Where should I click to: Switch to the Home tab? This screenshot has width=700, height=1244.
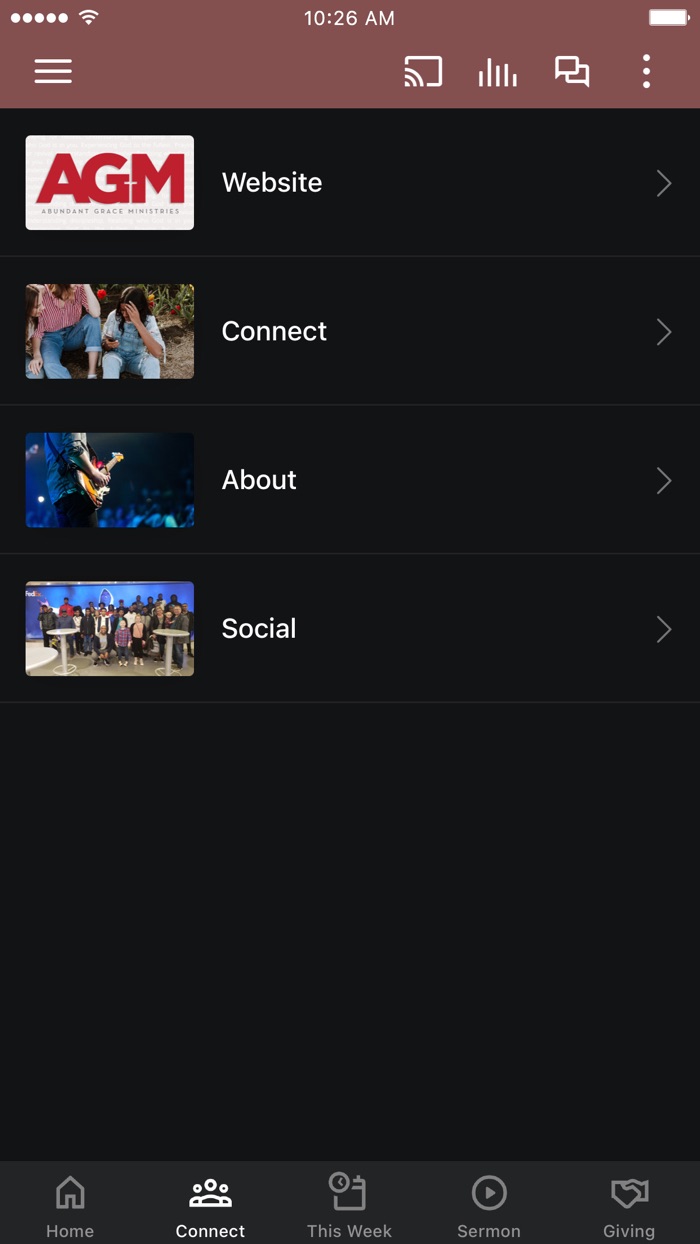(x=70, y=1205)
